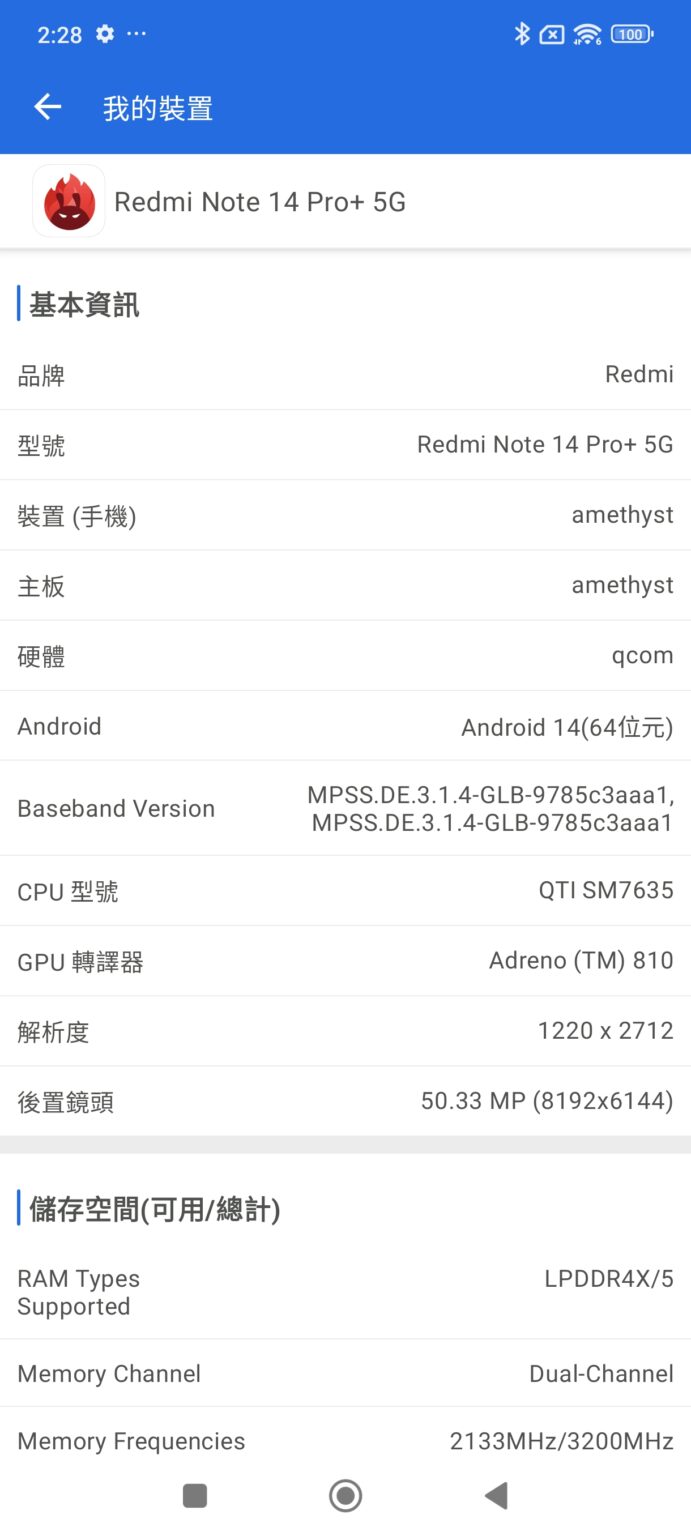
Task: Tap the system home button
Action: click(x=345, y=1495)
